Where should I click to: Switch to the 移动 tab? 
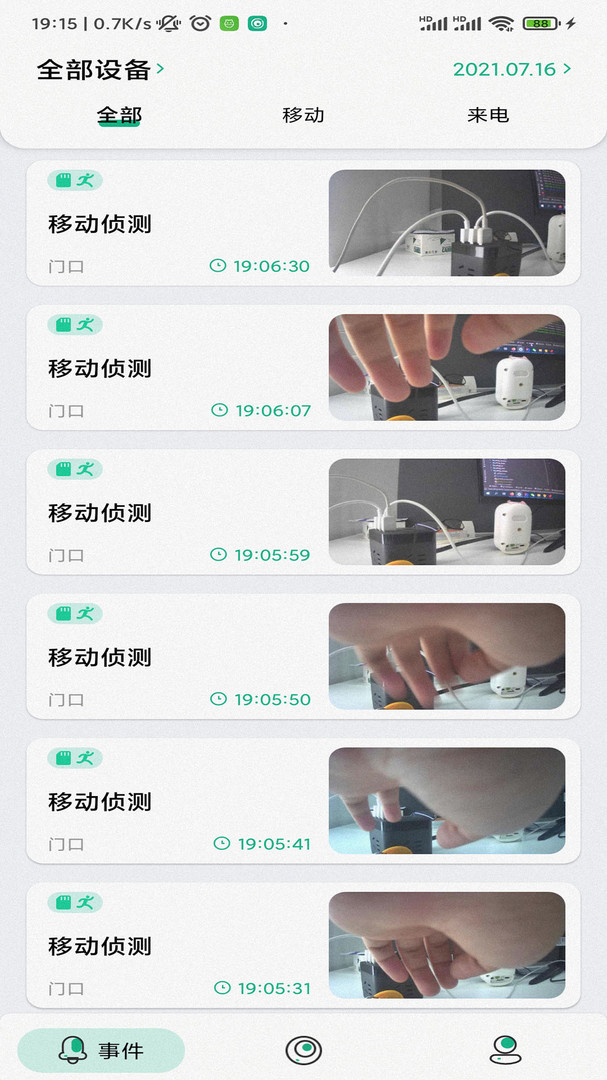(303, 115)
